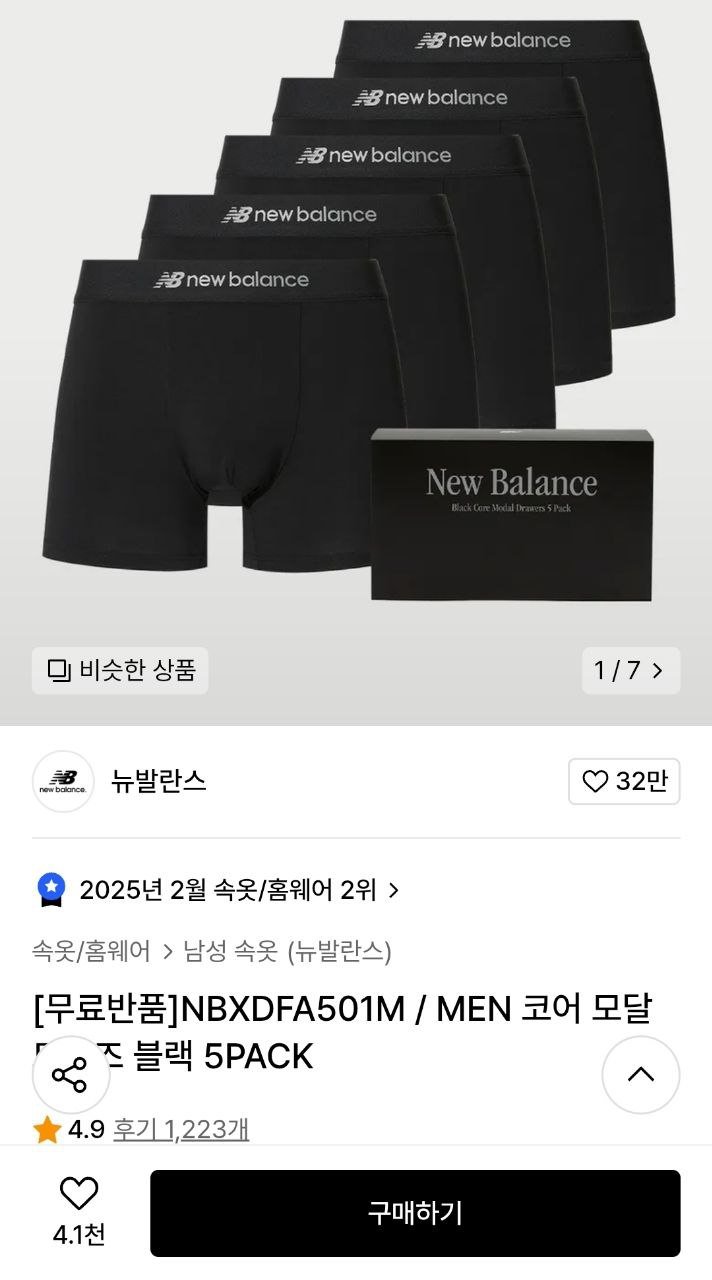Open the 뉴발란스 brand page

click(x=158, y=781)
